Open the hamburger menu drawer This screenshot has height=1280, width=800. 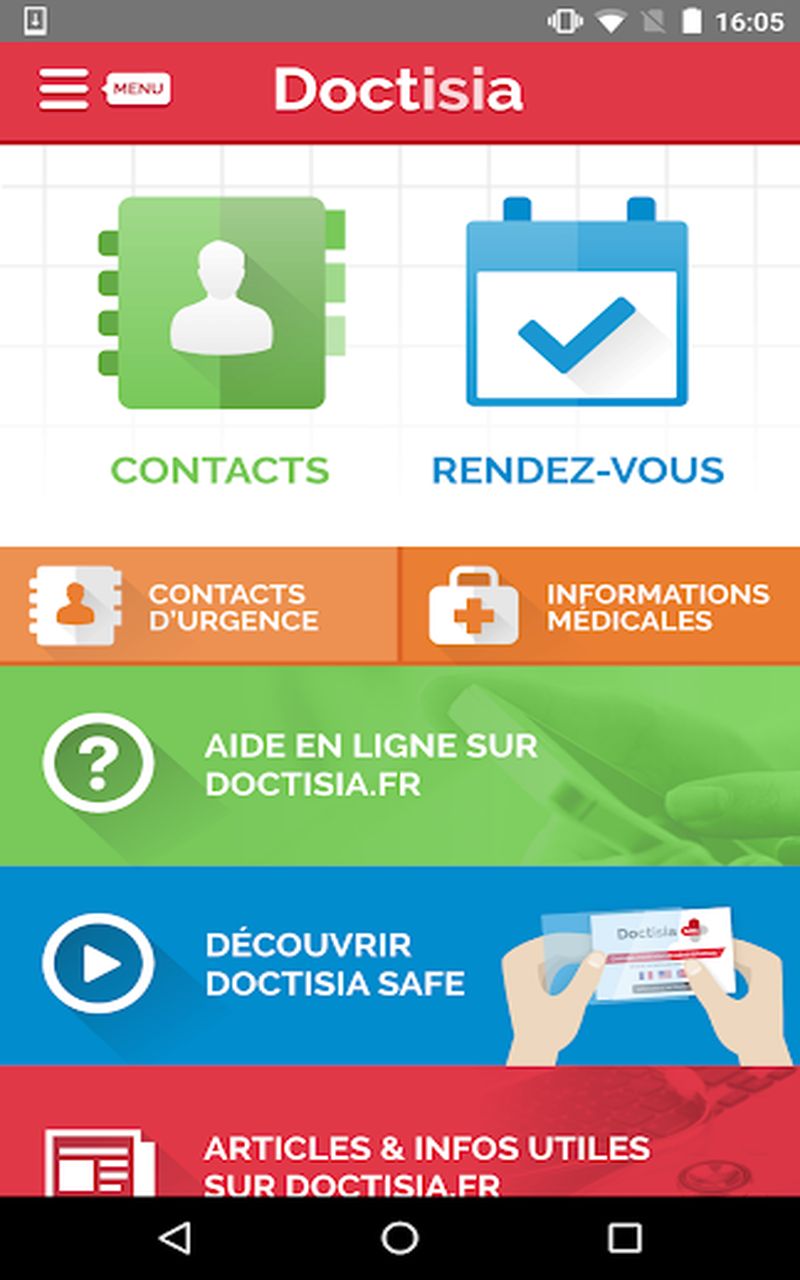pos(64,89)
